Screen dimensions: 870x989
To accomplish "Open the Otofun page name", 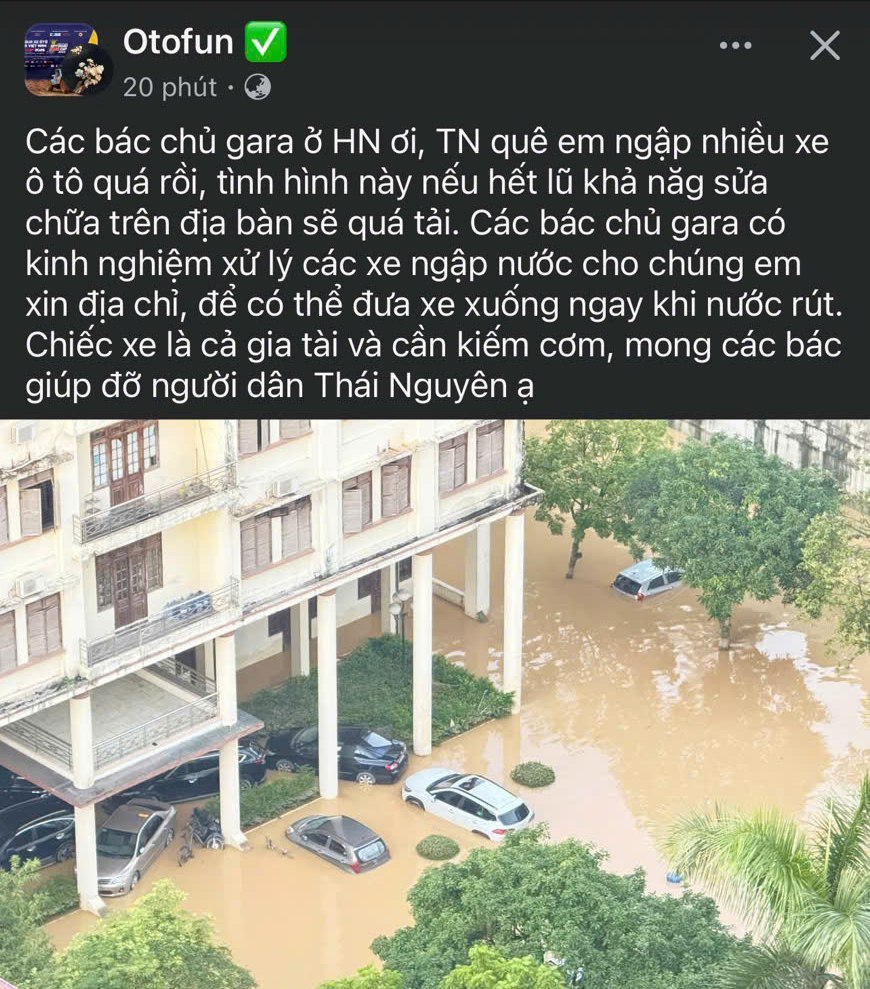I will tap(178, 43).
